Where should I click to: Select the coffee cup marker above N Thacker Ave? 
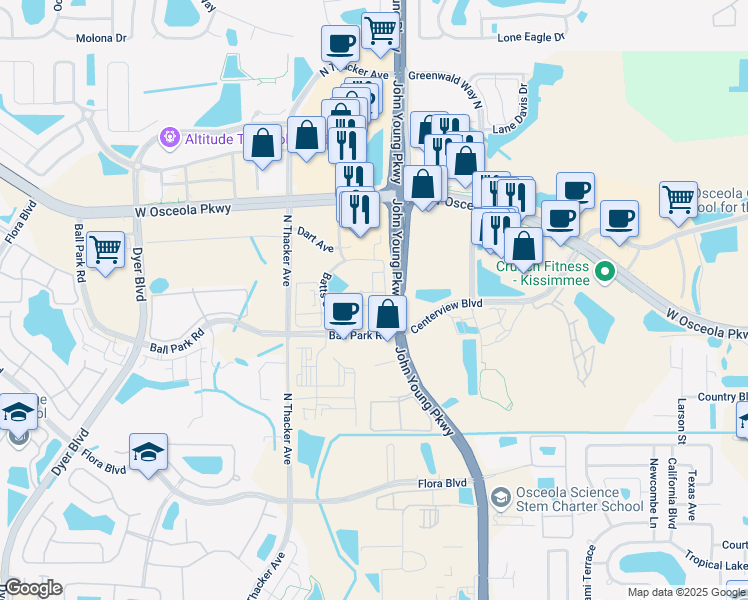point(340,45)
